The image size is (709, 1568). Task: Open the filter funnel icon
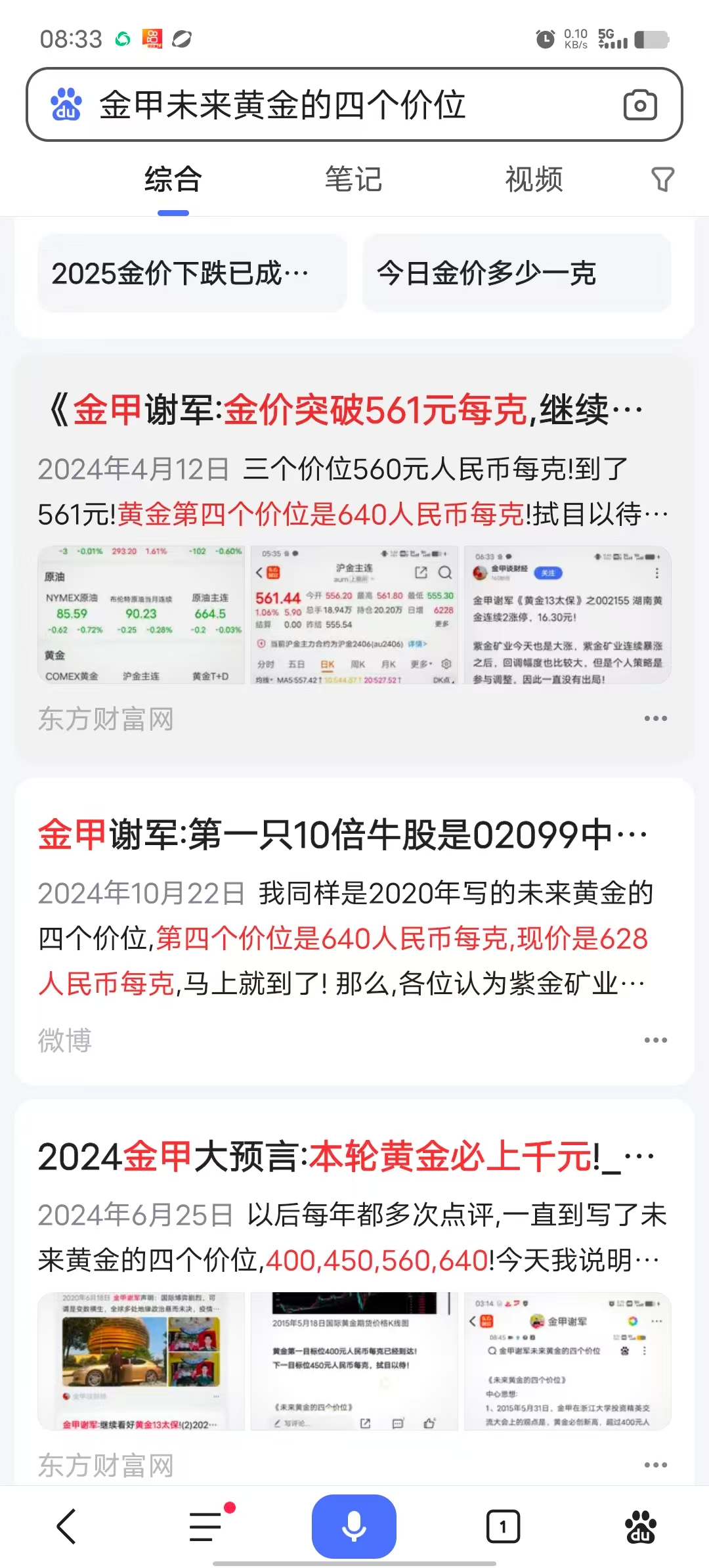point(662,179)
